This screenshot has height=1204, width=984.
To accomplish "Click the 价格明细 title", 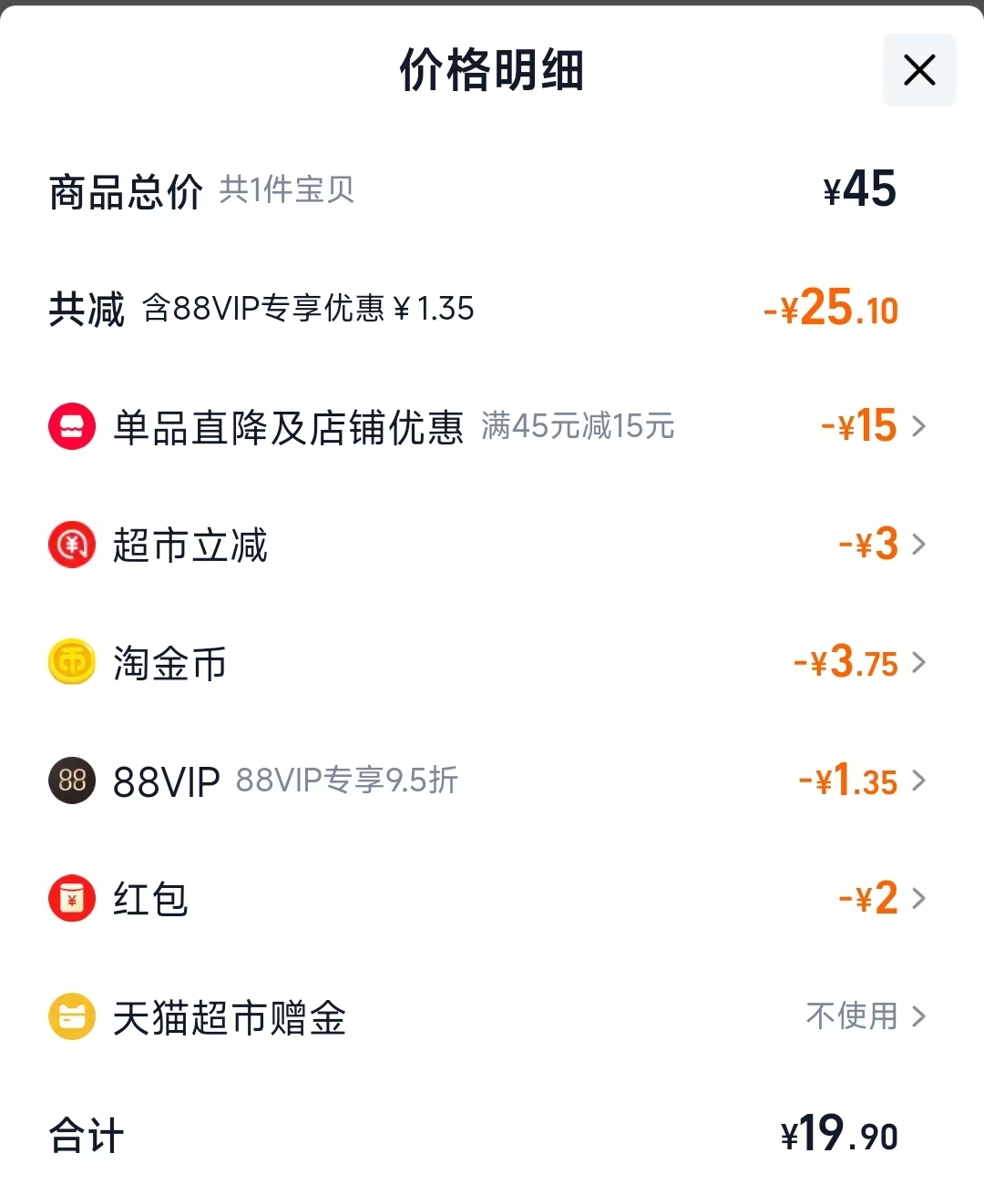I will coord(492,71).
